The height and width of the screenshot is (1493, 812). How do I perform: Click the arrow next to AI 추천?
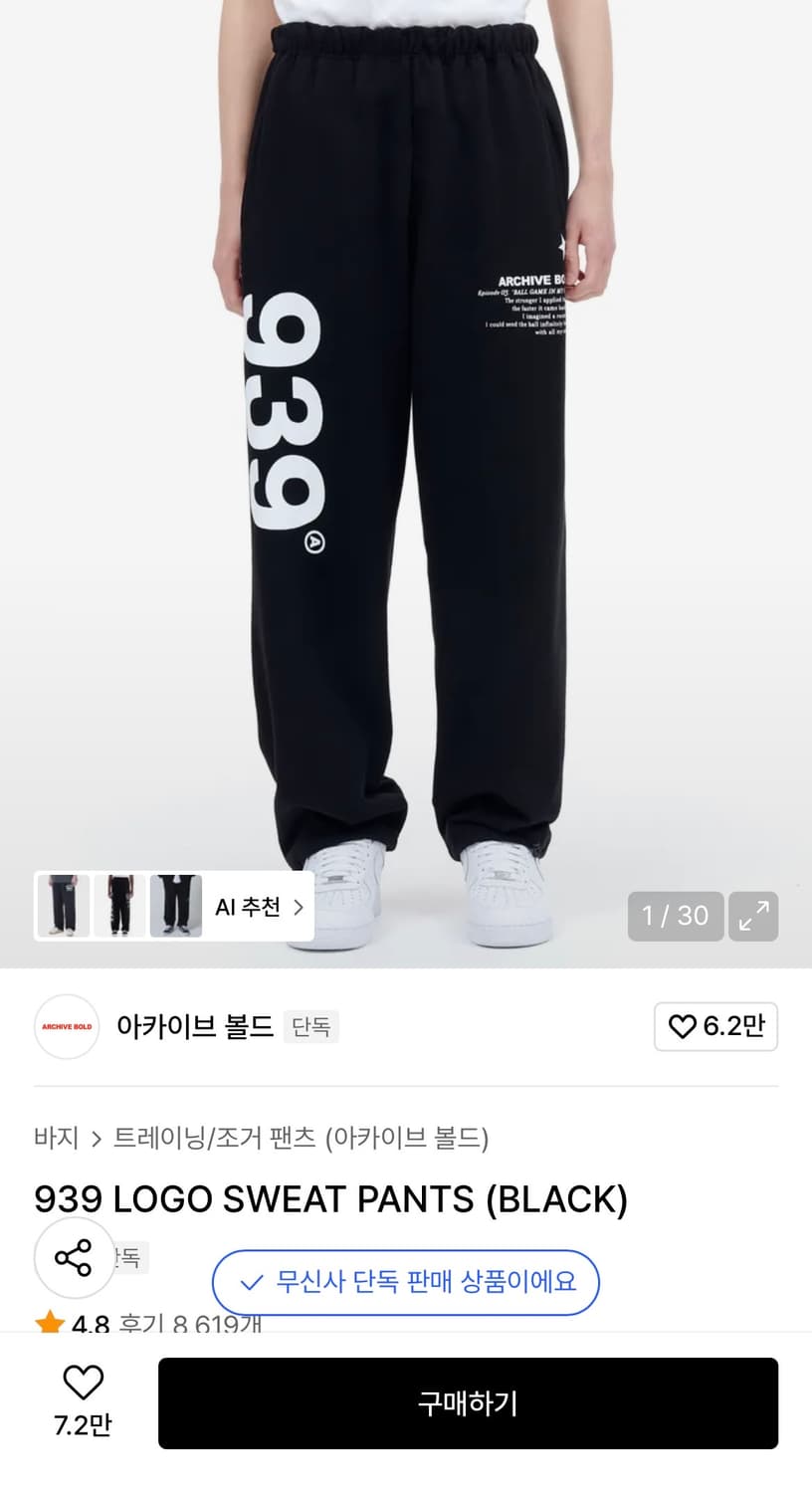298,906
